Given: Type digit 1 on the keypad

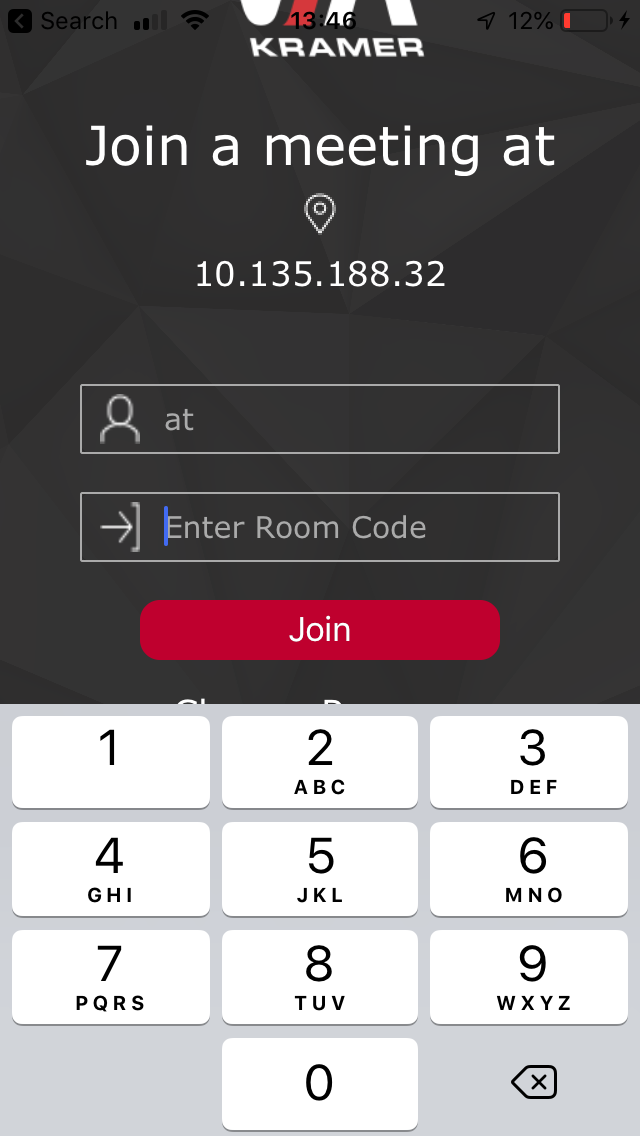Looking at the screenshot, I should tap(111, 761).
